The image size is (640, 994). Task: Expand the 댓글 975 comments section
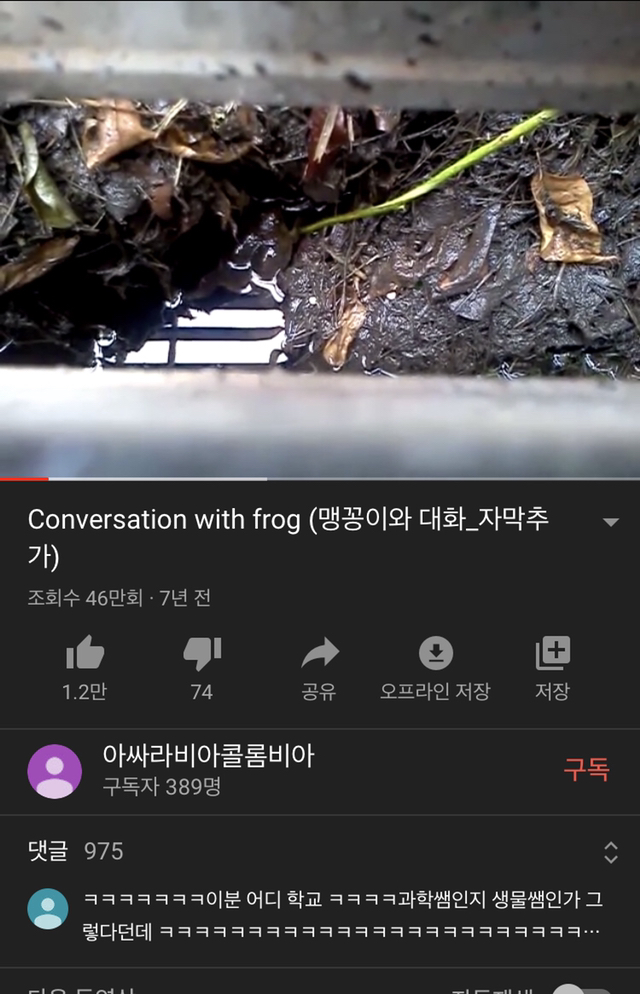tap(610, 852)
